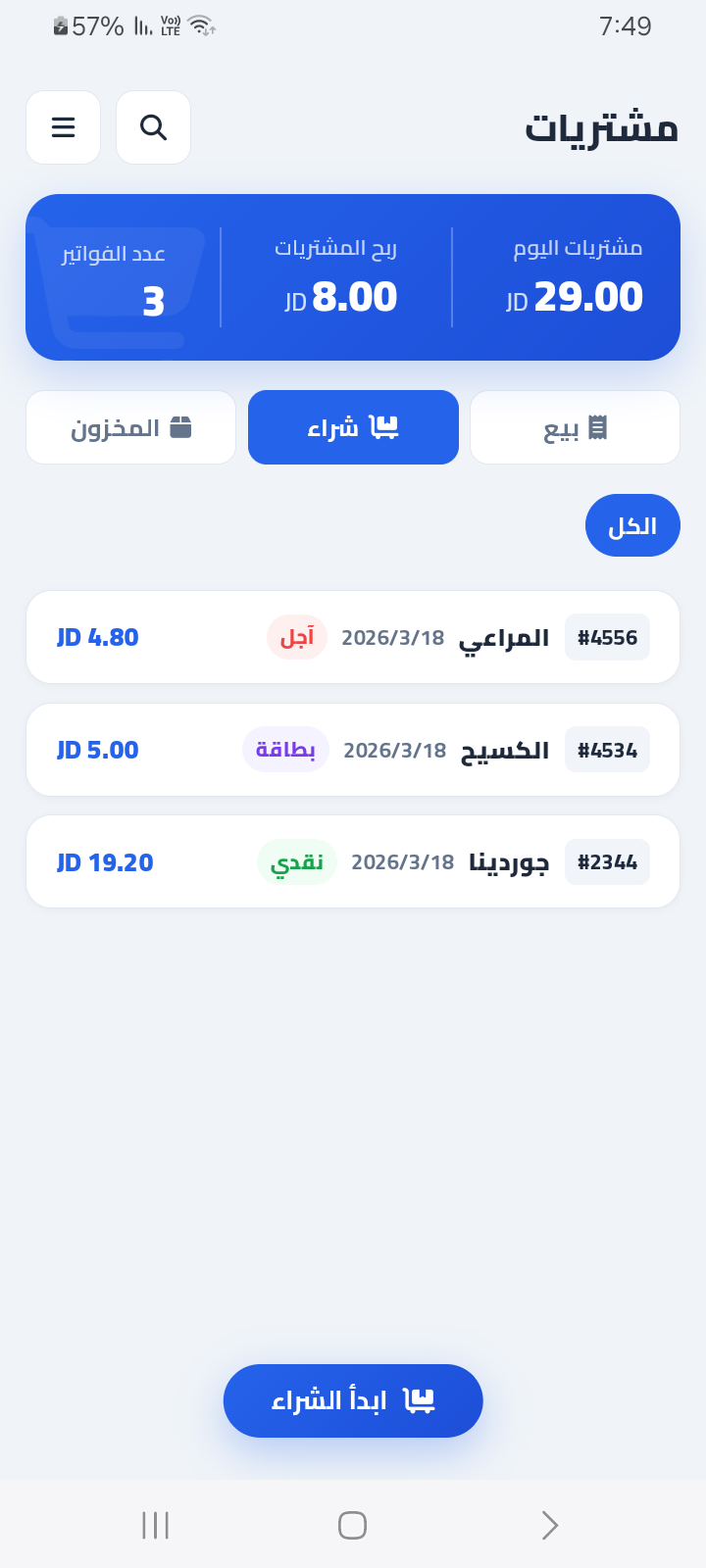Image resolution: width=706 pixels, height=1568 pixels.
Task: Open the search icon
Action: point(153,127)
